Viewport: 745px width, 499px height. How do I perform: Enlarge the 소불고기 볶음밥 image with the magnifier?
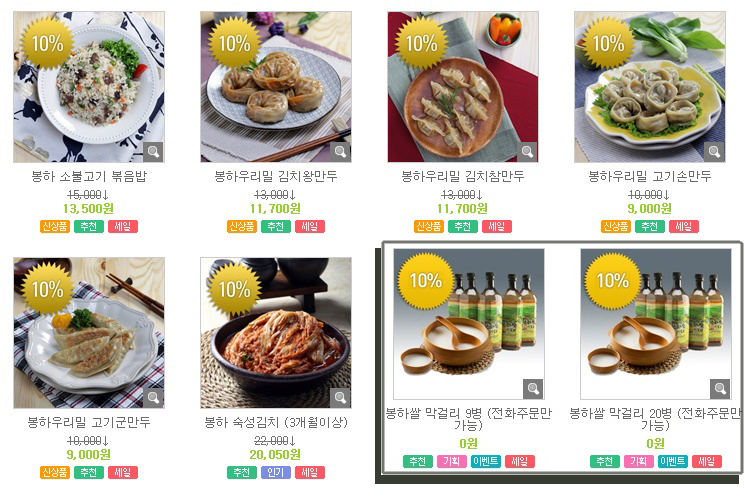click(153, 151)
